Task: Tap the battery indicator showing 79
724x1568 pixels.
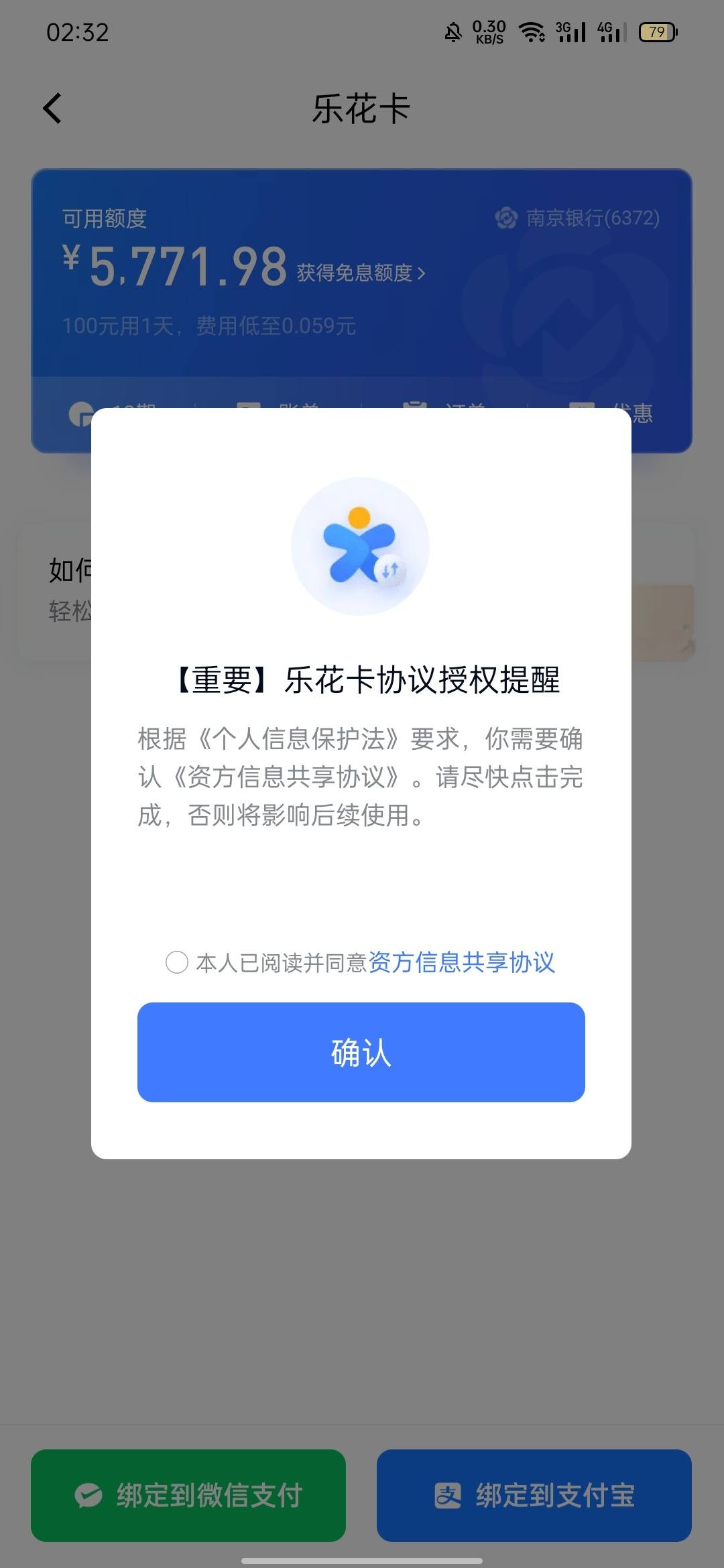Action: click(x=656, y=31)
